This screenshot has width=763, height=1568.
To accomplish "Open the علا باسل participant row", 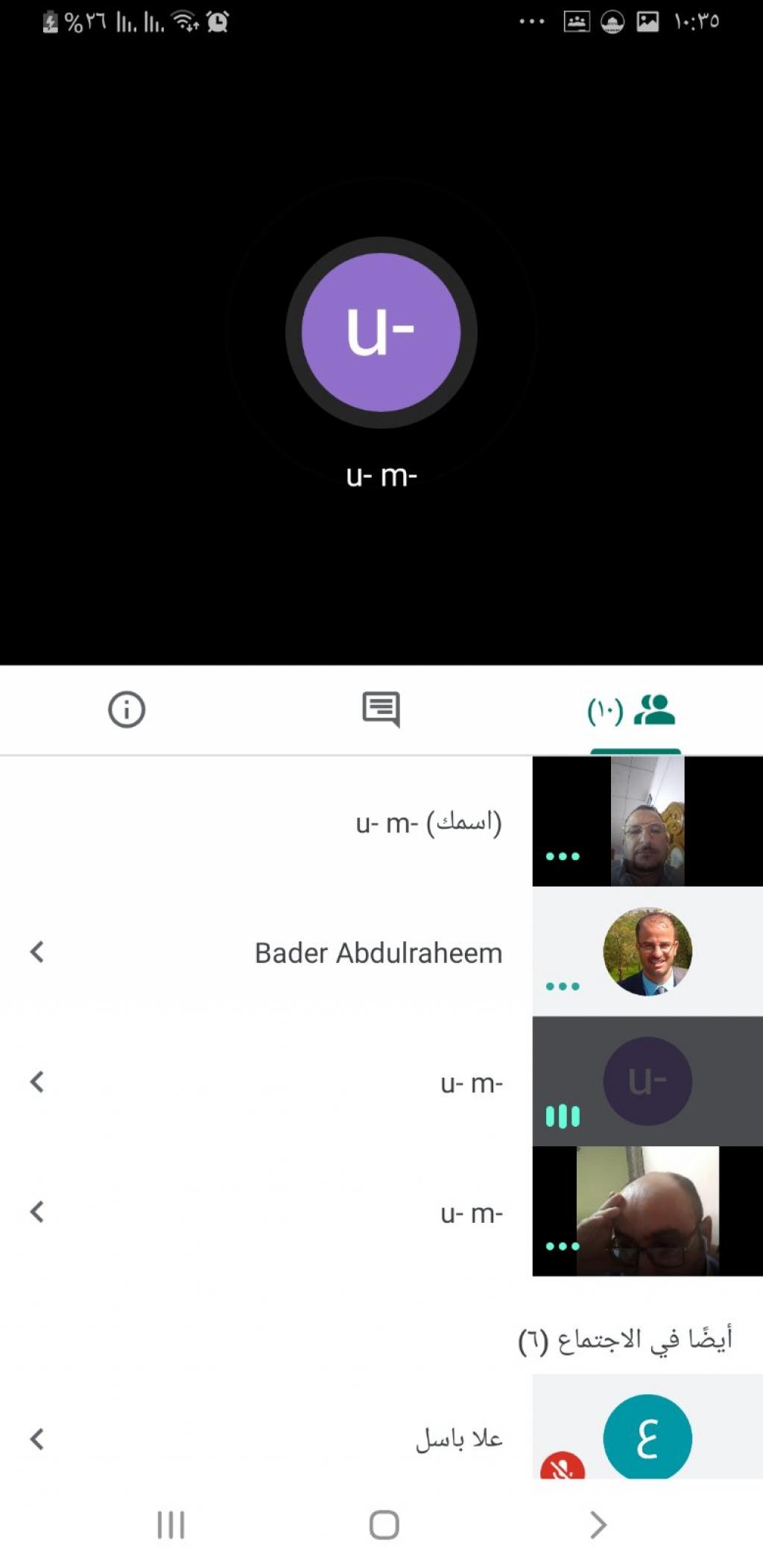I will pos(37,1439).
